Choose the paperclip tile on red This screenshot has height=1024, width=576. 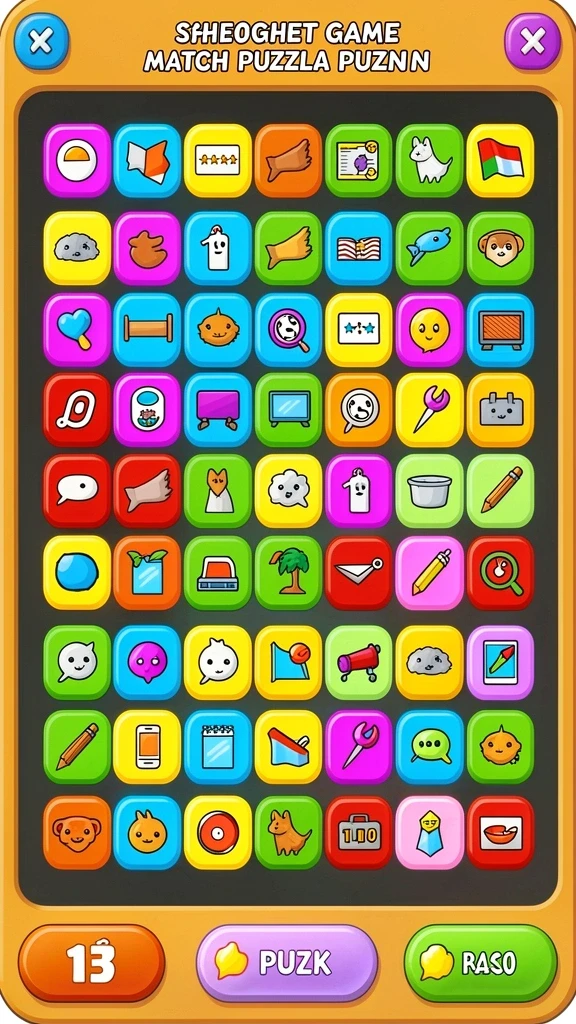click(x=76, y=410)
